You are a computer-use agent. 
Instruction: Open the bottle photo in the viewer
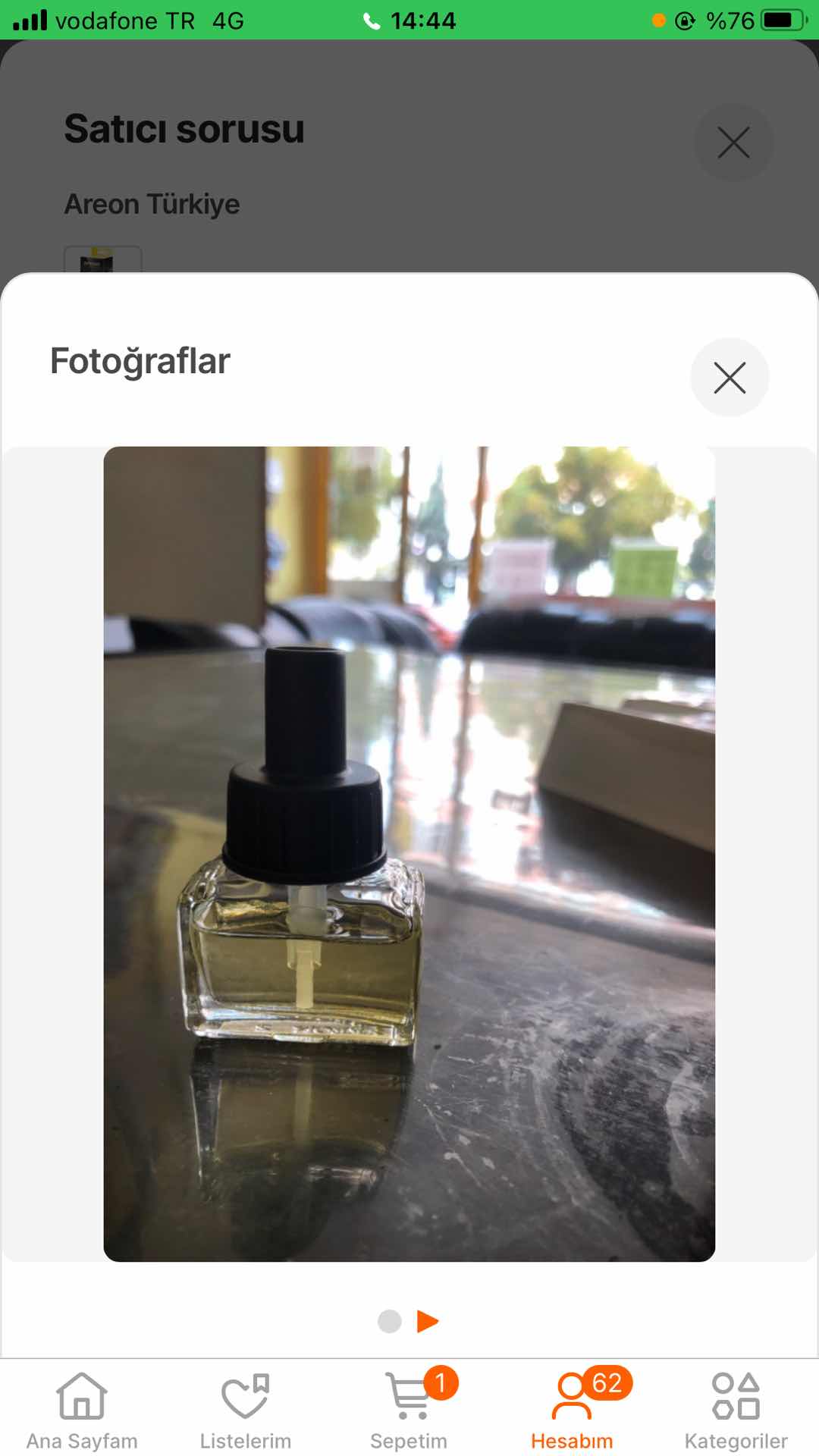[409, 853]
